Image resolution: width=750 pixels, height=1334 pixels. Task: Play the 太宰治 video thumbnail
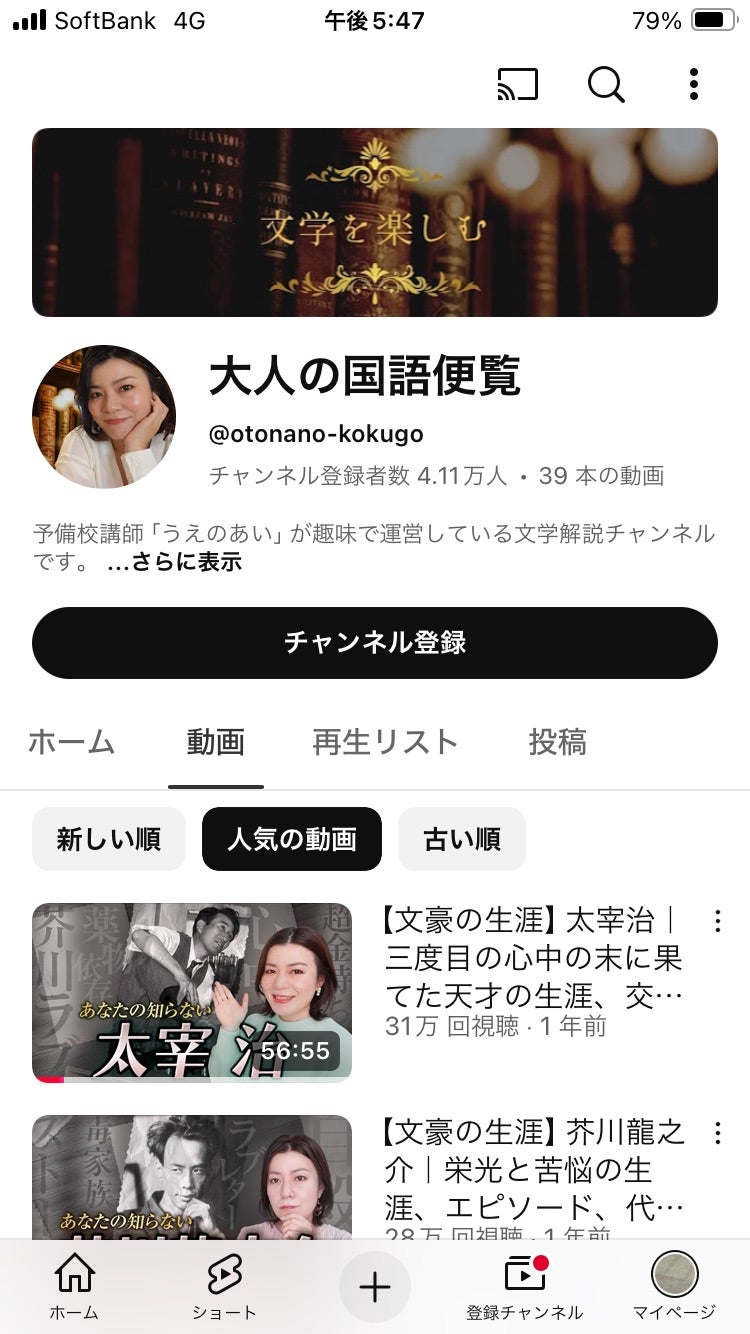coord(192,992)
